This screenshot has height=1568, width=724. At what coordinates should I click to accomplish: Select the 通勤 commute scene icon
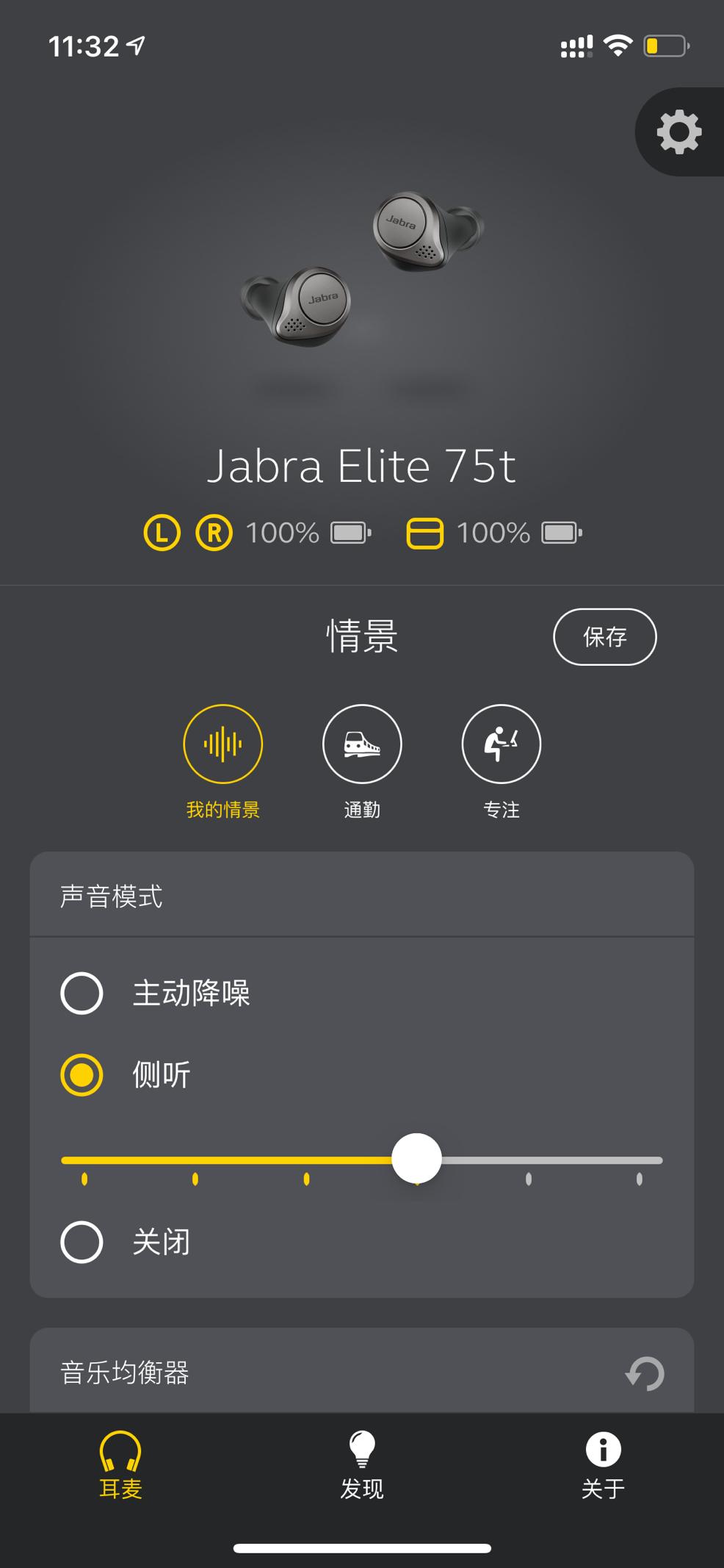pos(362,744)
